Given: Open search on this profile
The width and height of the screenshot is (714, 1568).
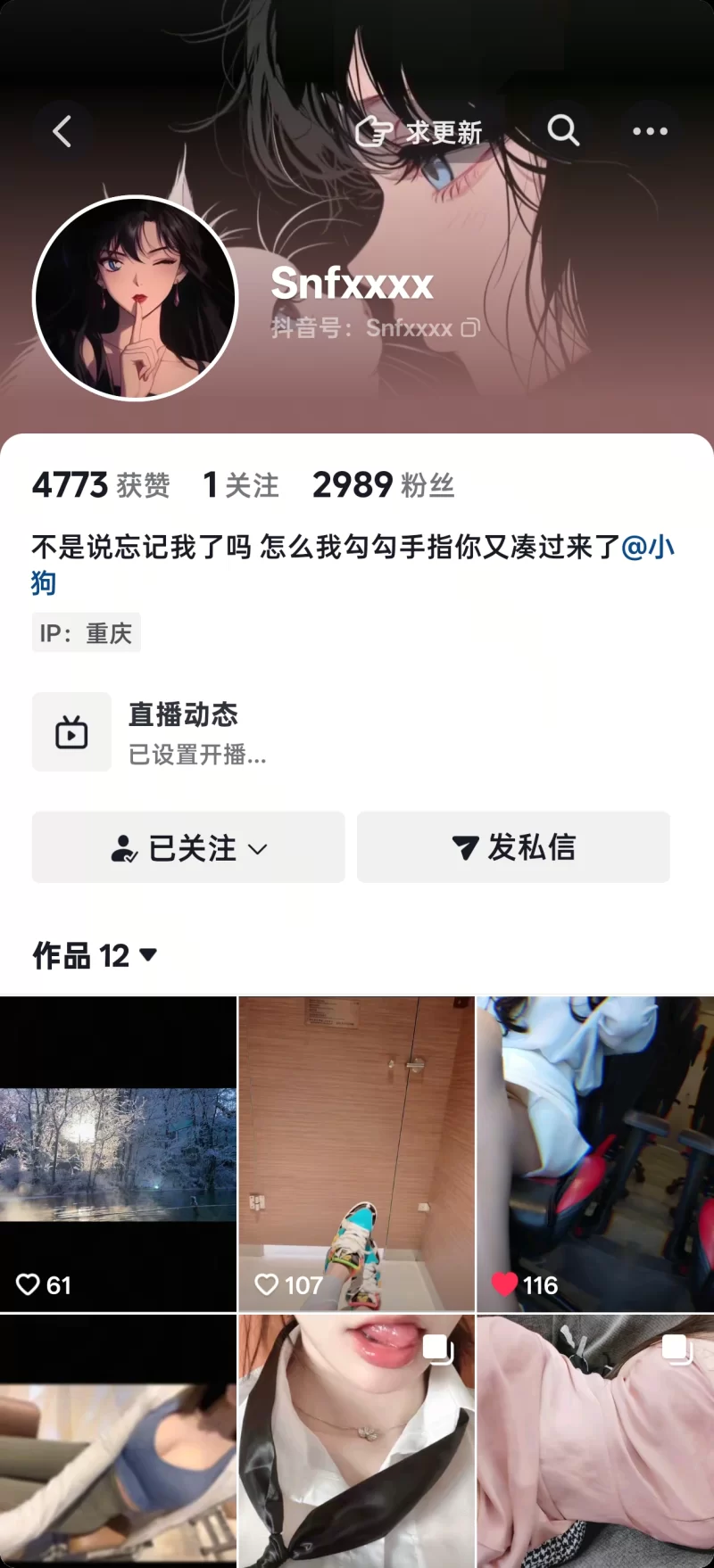Looking at the screenshot, I should [563, 130].
